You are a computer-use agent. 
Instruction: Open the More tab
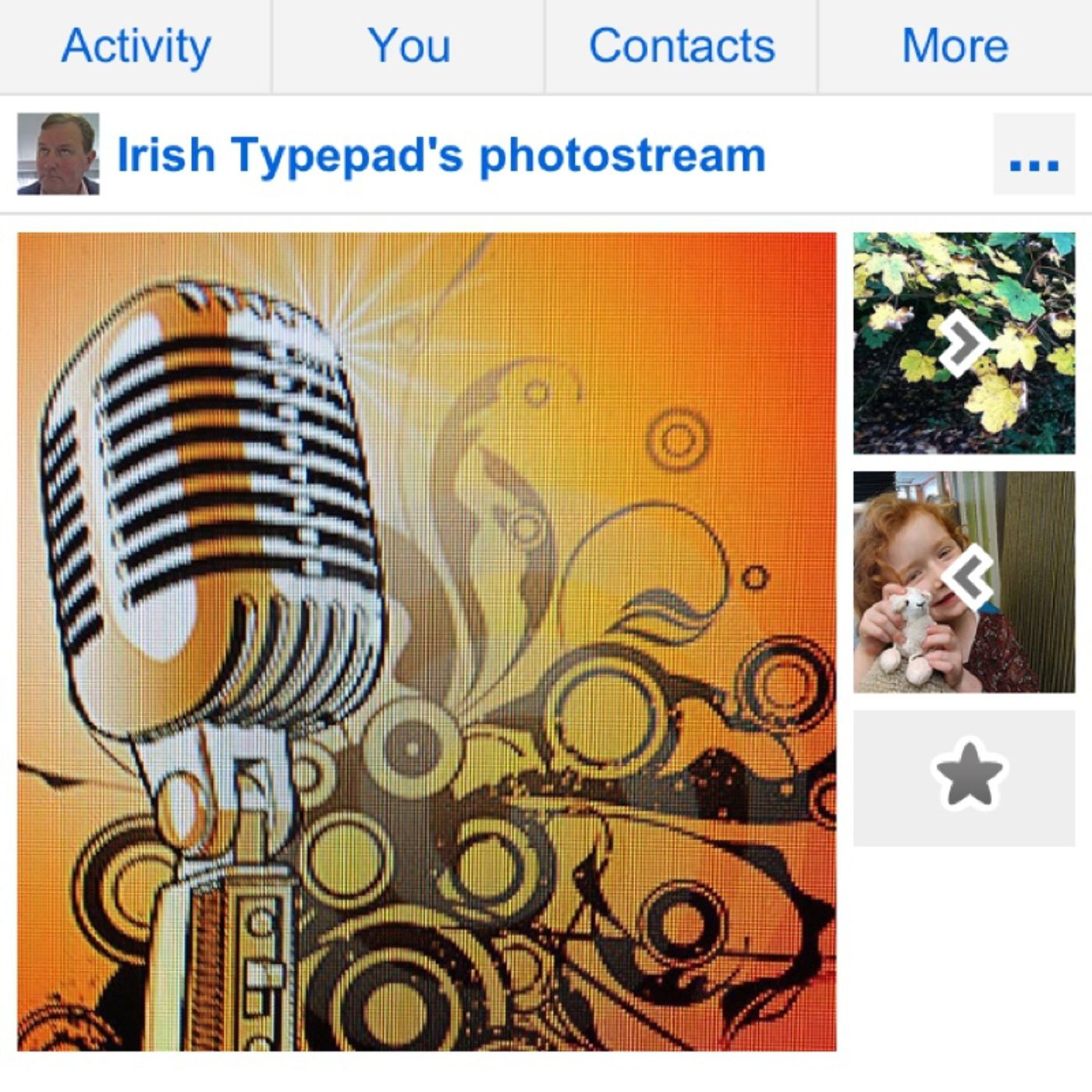pos(955,46)
